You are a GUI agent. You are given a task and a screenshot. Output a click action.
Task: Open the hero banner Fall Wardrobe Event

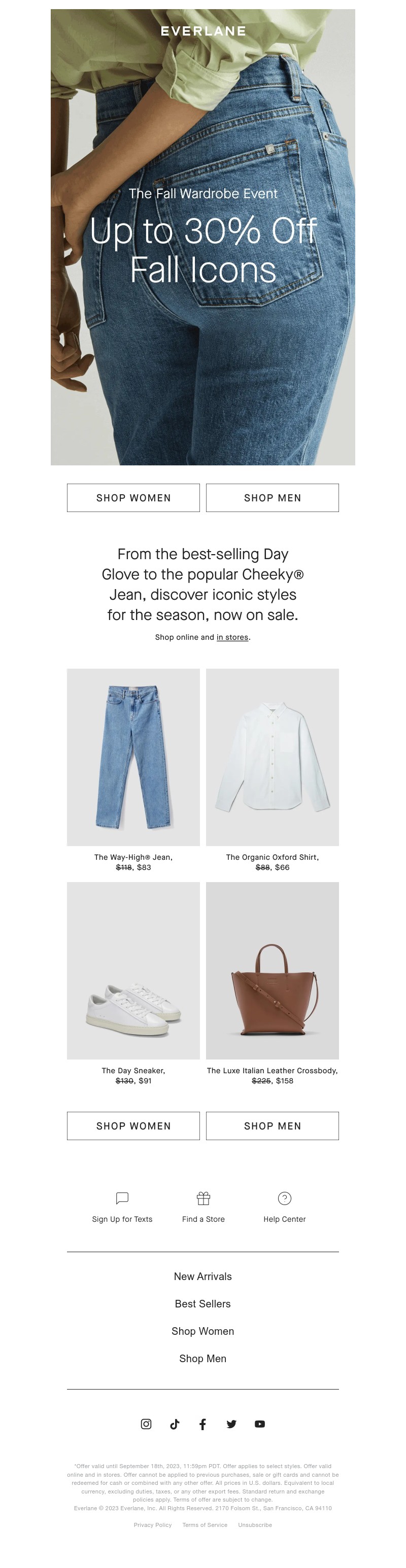[202, 237]
